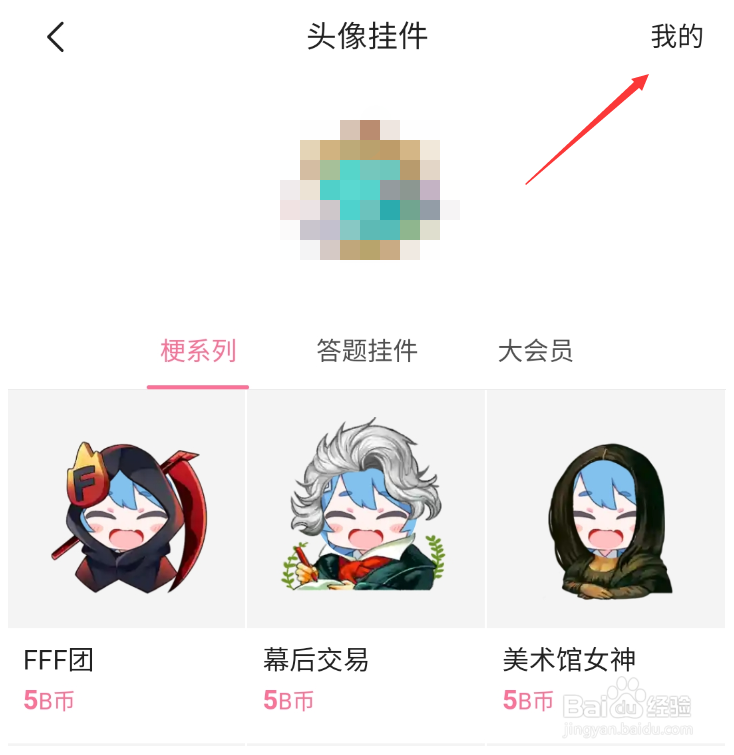Open 我的 in the top right corner

tap(677, 36)
